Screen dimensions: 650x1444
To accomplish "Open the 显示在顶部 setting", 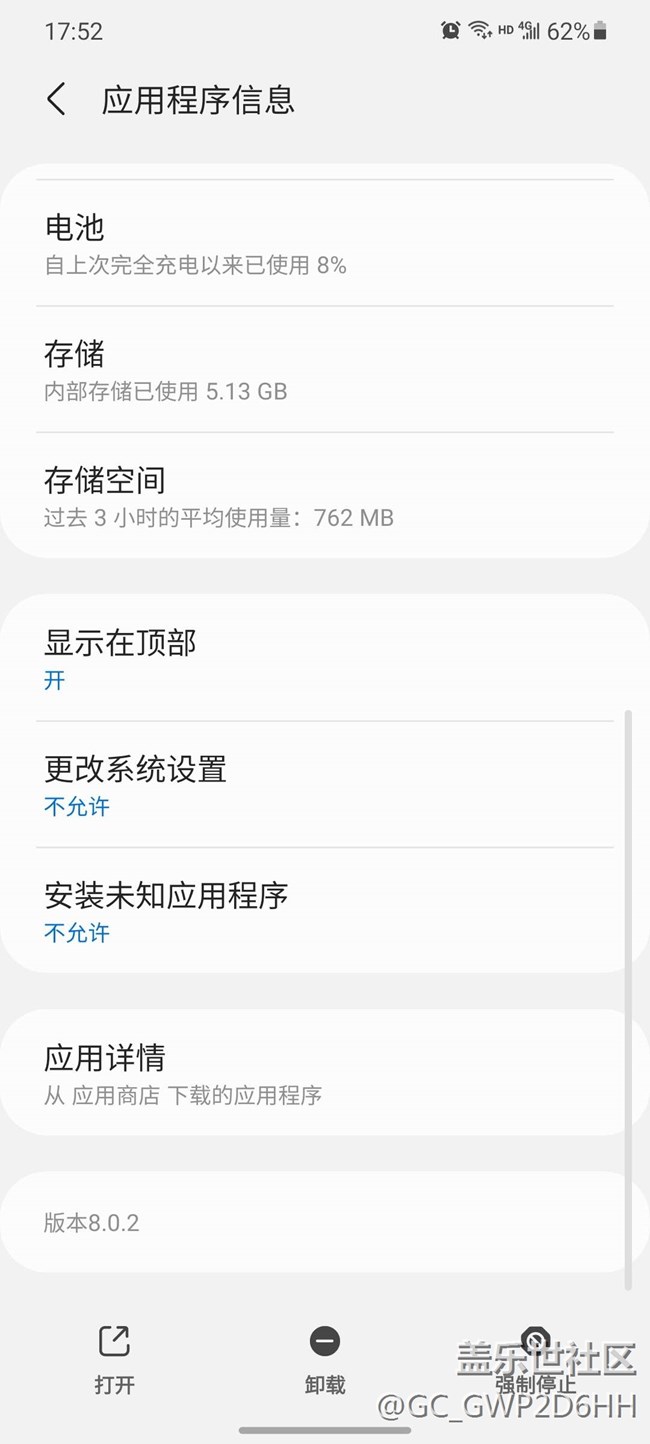I will pyautogui.click(x=324, y=659).
